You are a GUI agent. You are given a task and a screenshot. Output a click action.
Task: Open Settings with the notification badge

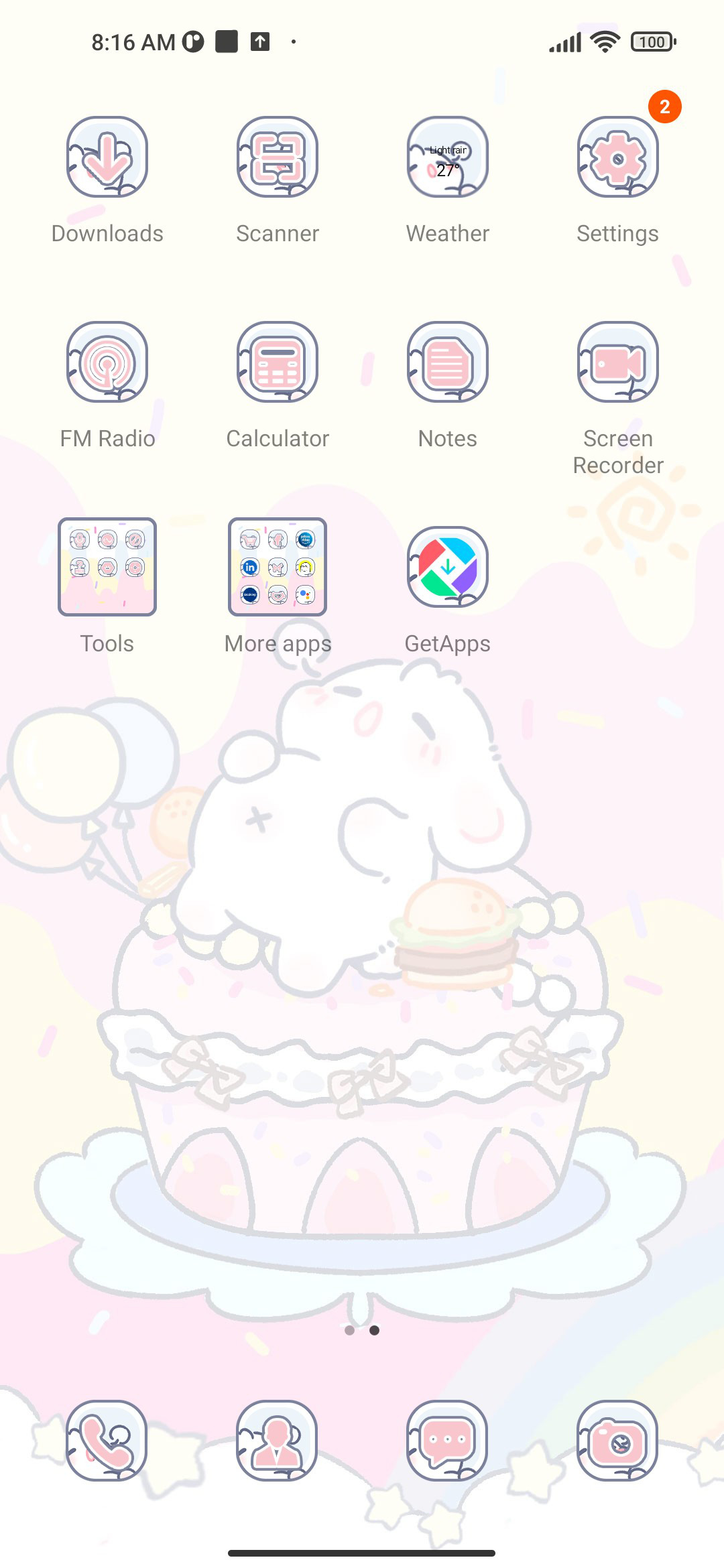(618, 157)
